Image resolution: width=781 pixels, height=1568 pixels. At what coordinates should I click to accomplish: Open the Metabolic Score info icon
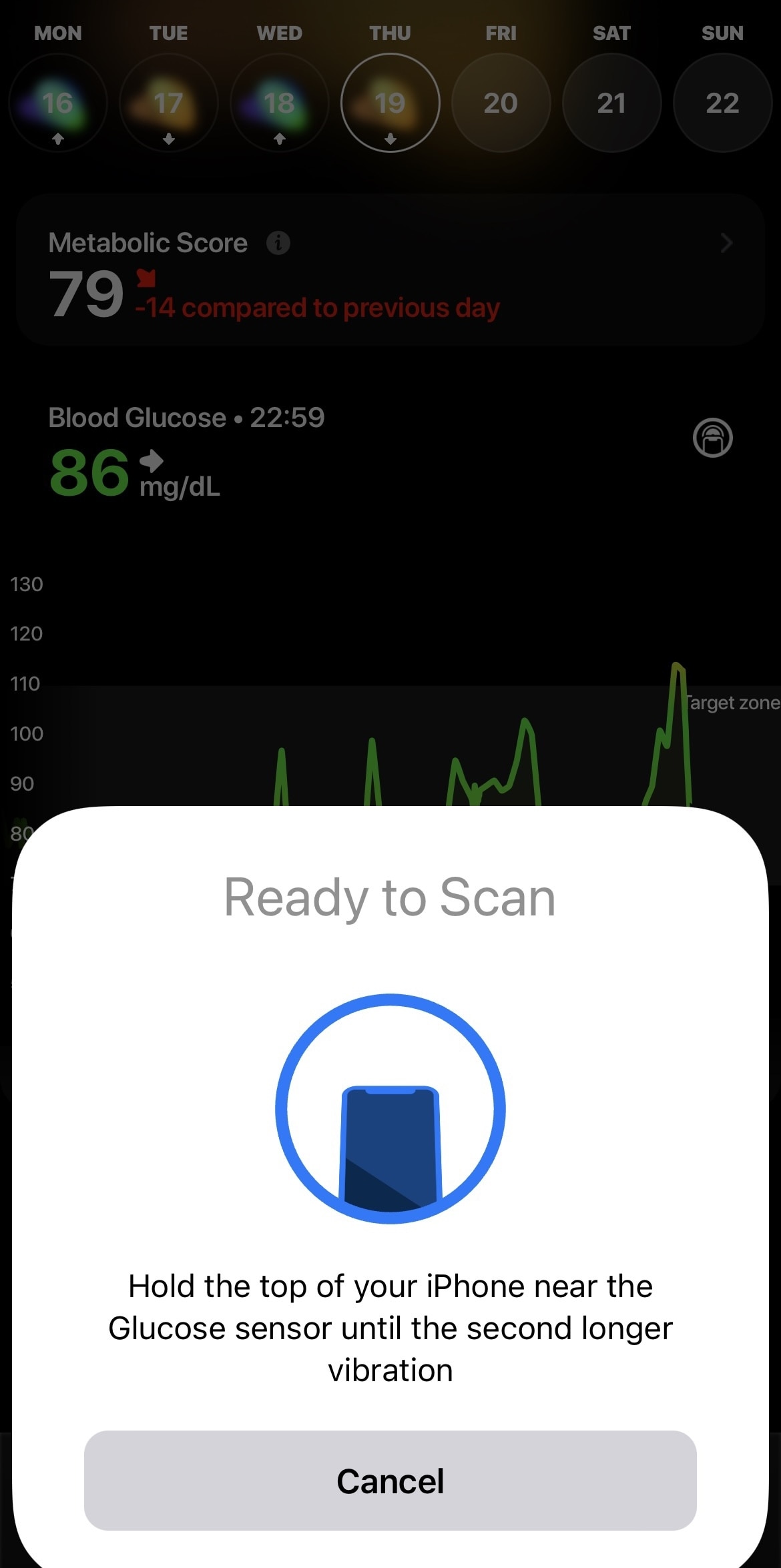278,243
